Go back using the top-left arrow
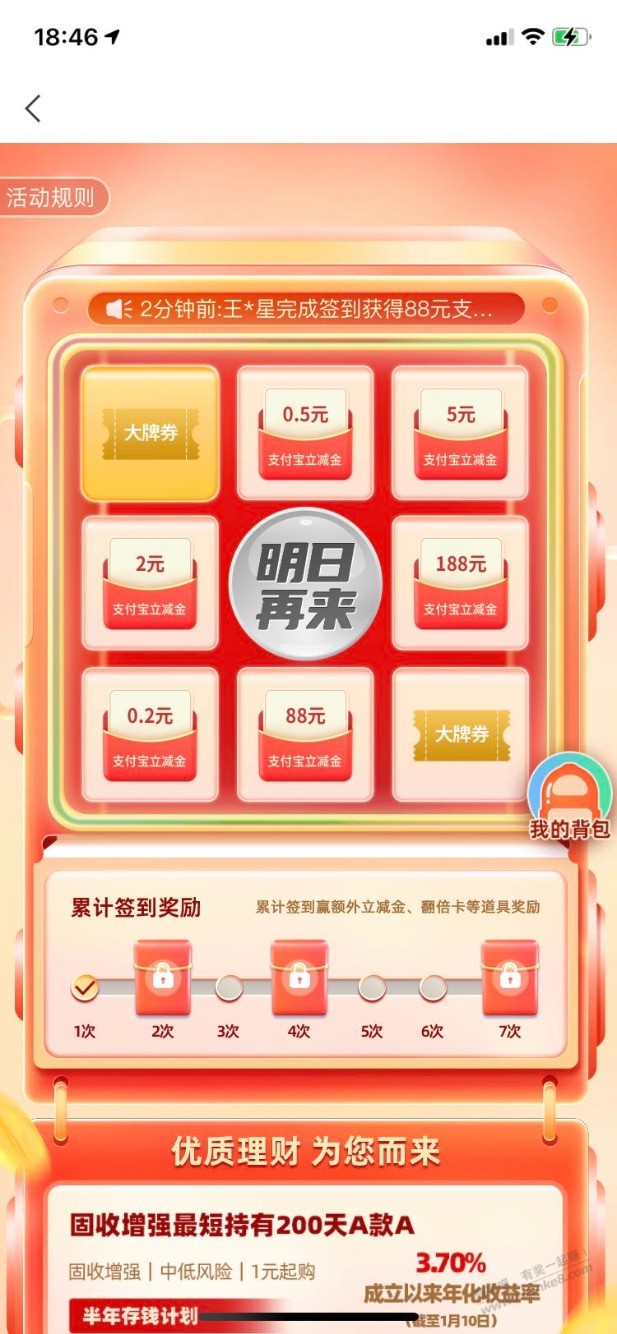Viewport: 617px width, 1334px height. [33, 108]
